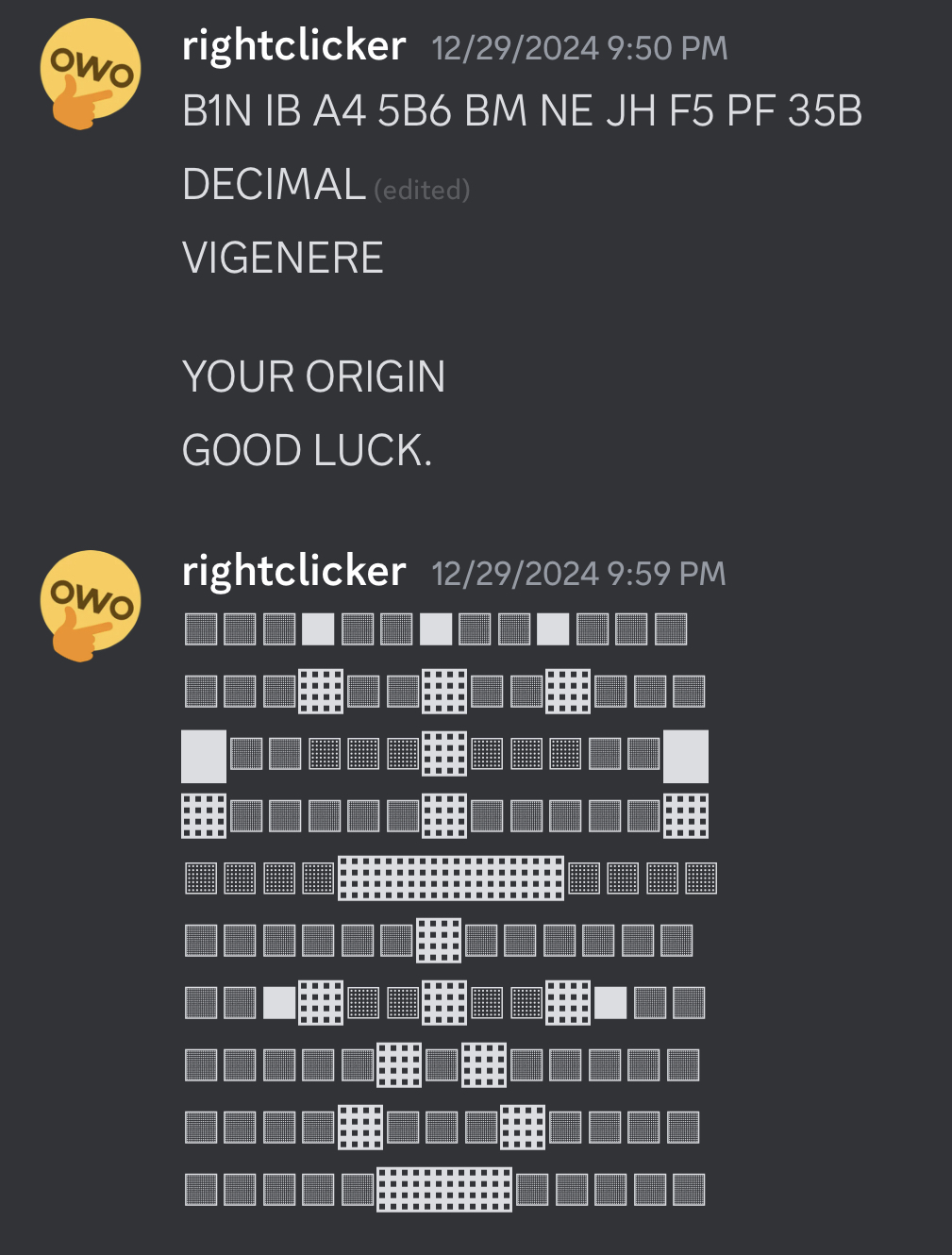Open rightclicker's avatar on the 9:59 PM message
The image size is (952, 1255).
coord(90,604)
